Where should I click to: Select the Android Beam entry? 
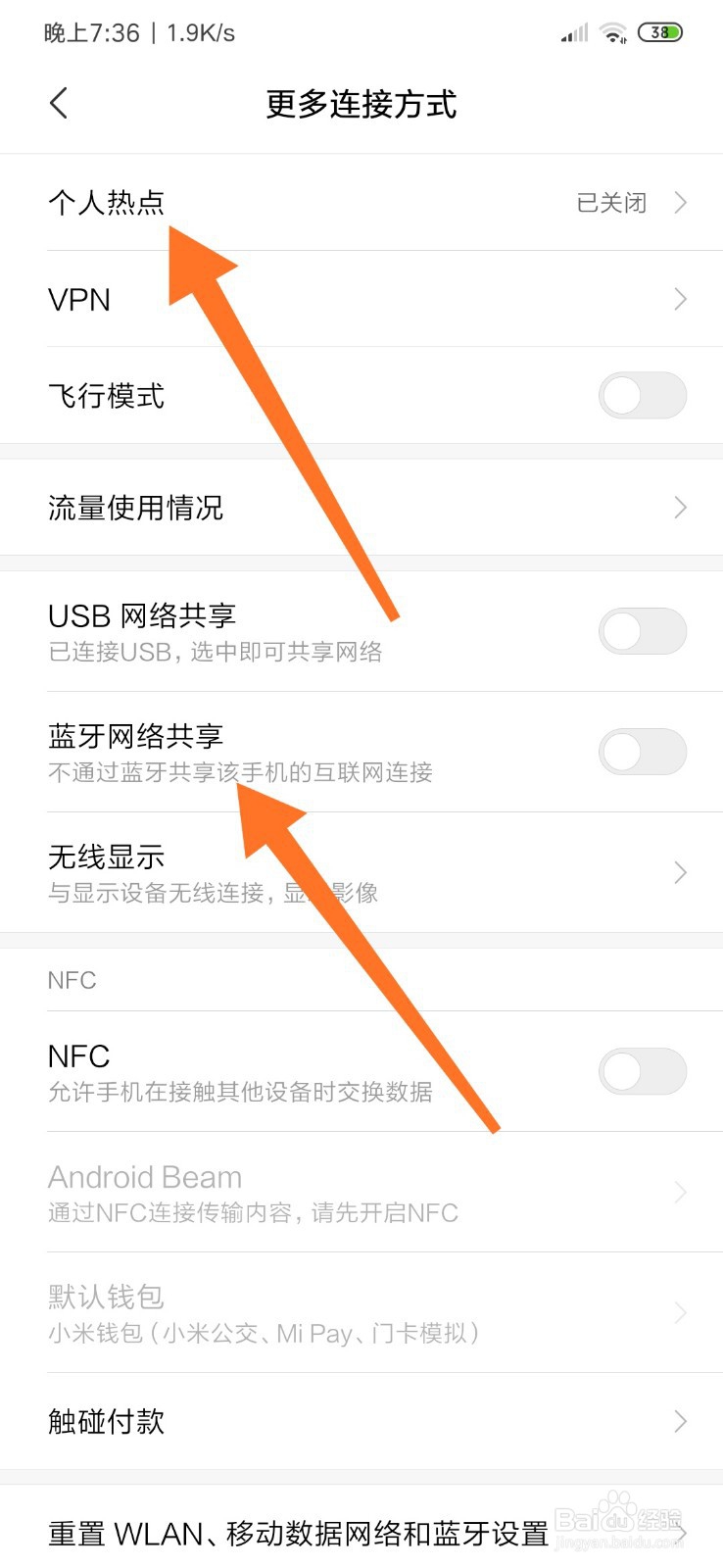pos(361,1192)
